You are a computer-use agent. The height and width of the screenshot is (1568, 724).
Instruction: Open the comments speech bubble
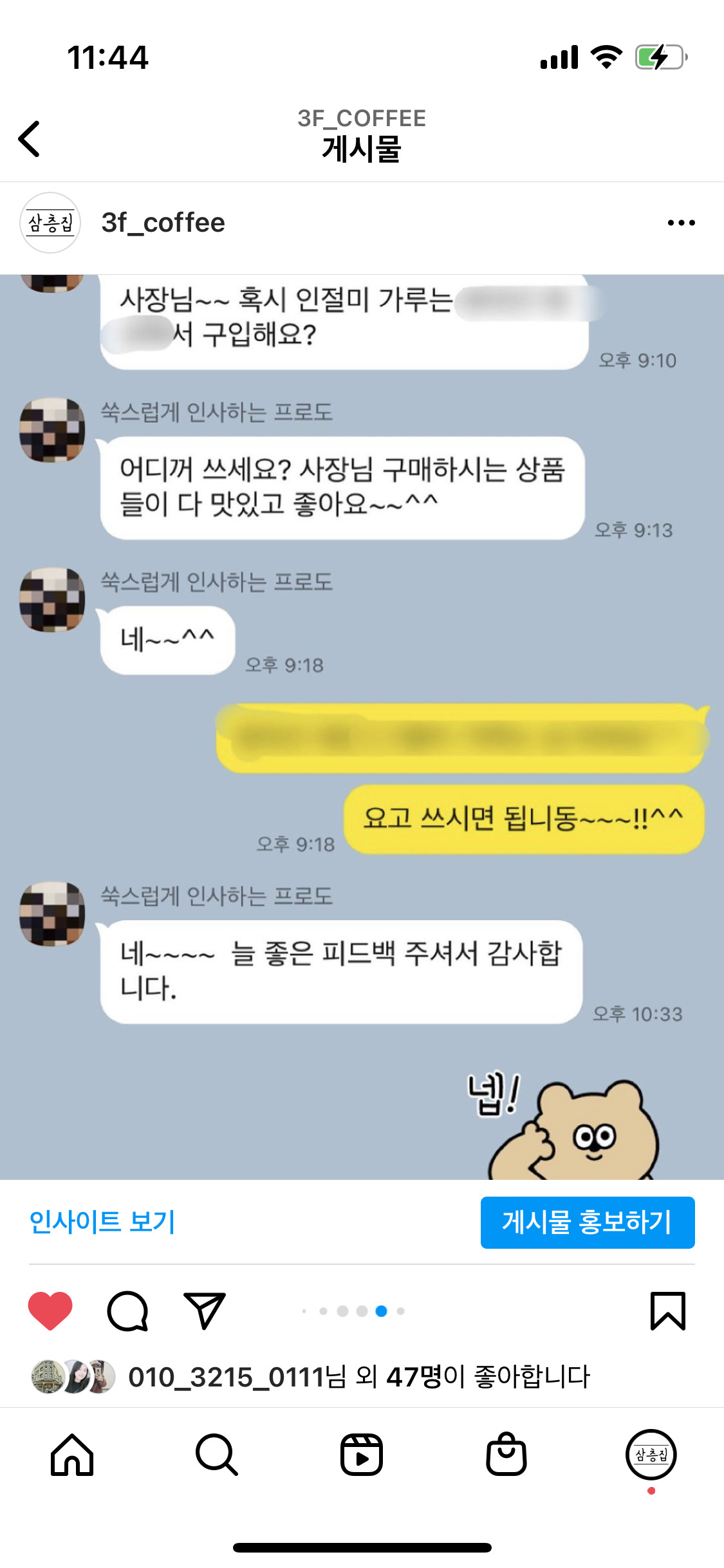click(127, 1311)
